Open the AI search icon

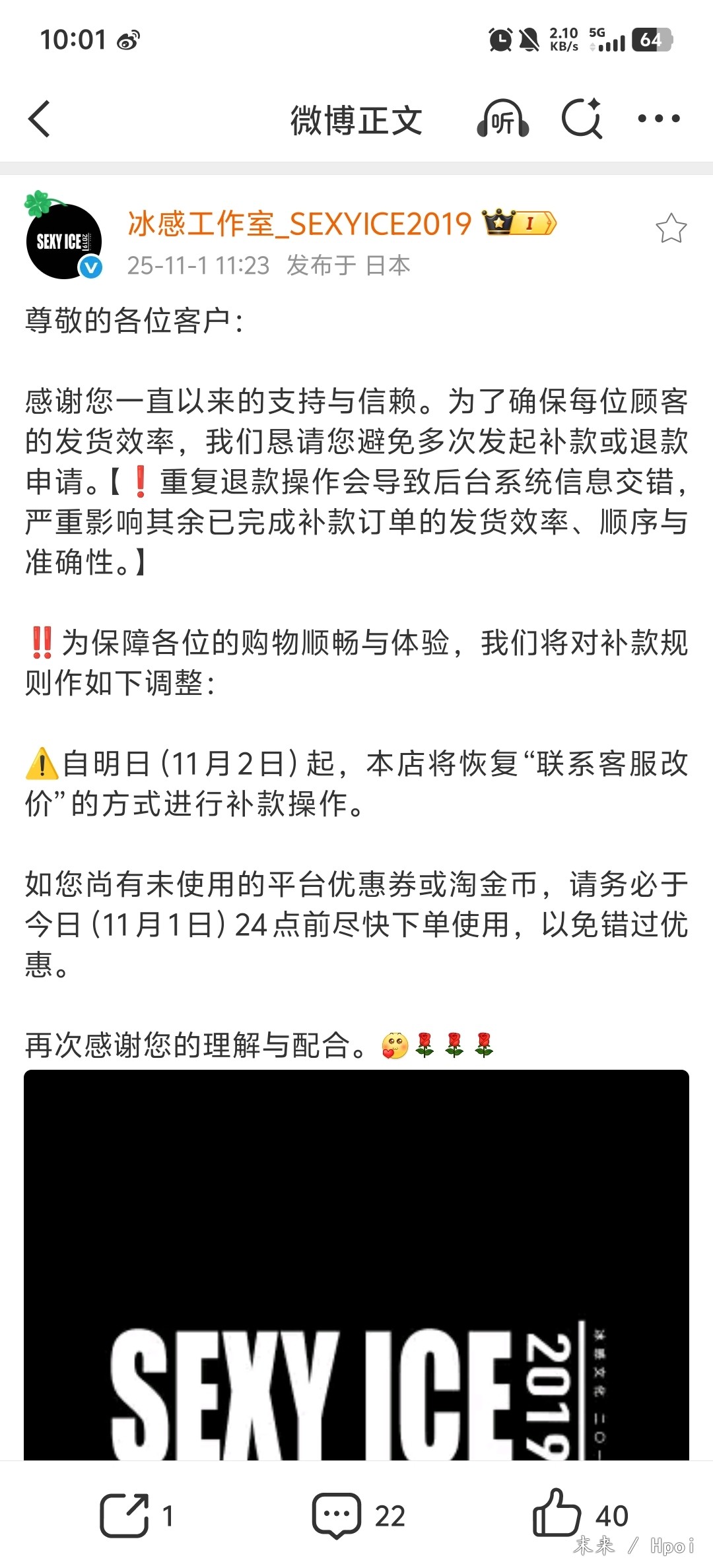pyautogui.click(x=582, y=119)
